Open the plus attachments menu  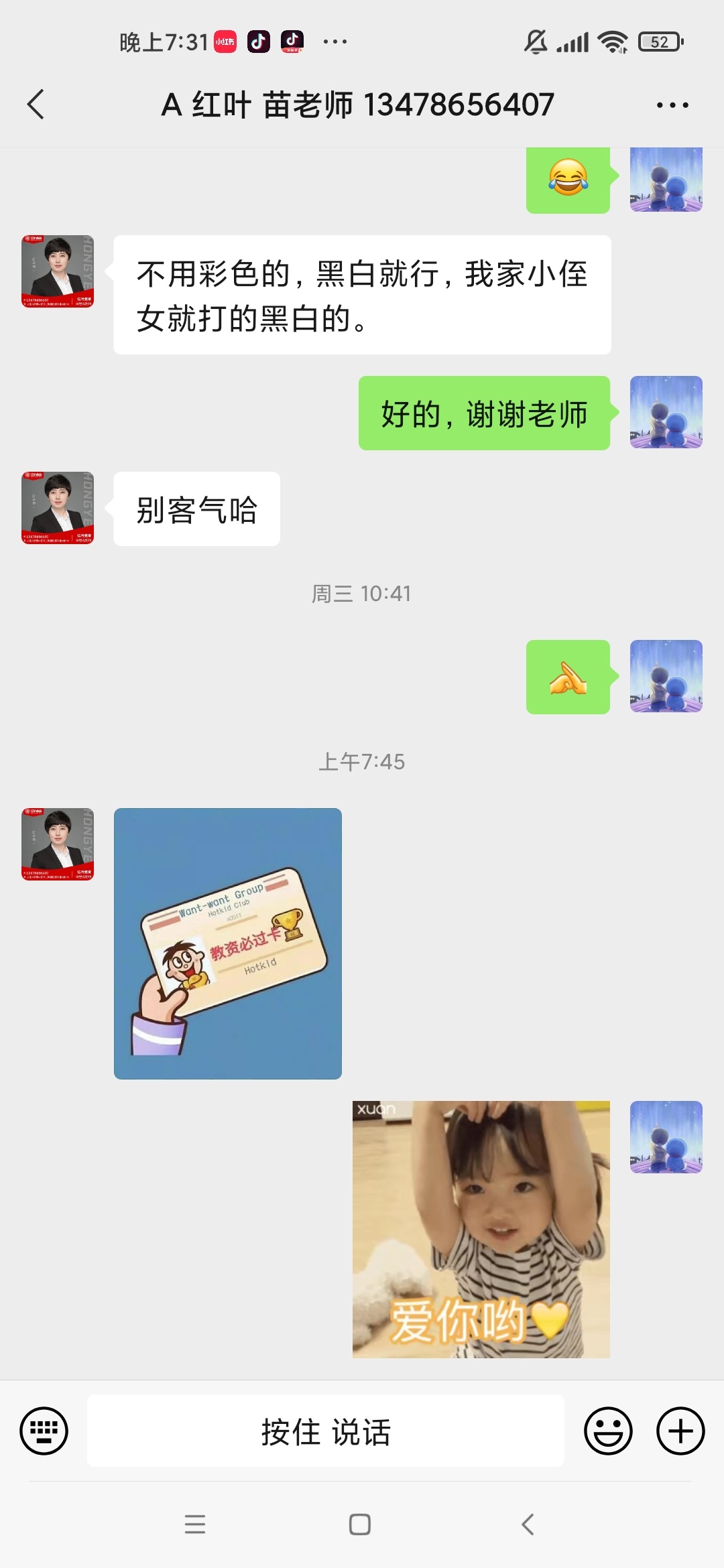(680, 1431)
